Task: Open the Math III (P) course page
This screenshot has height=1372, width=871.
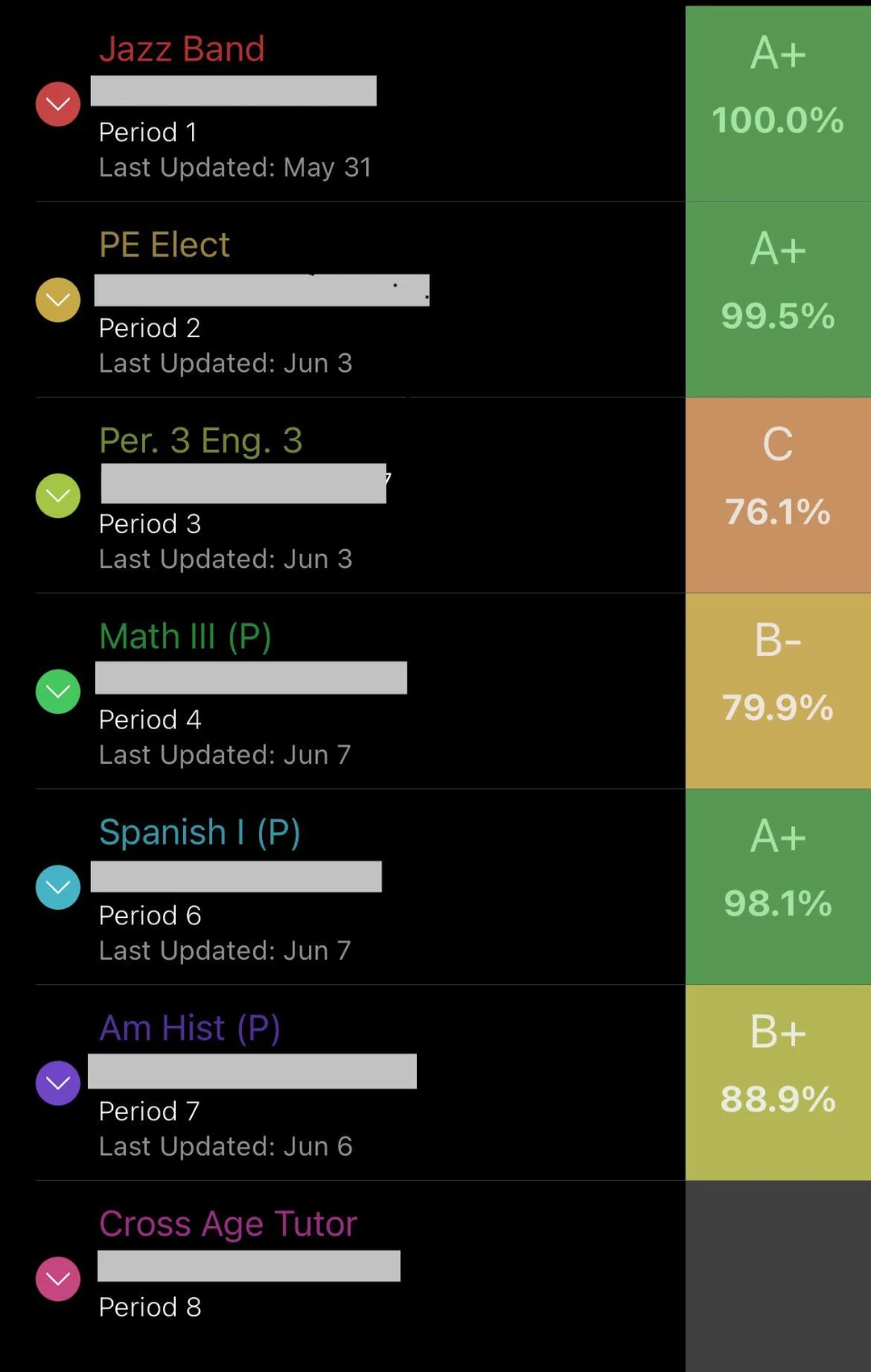Action: point(185,636)
